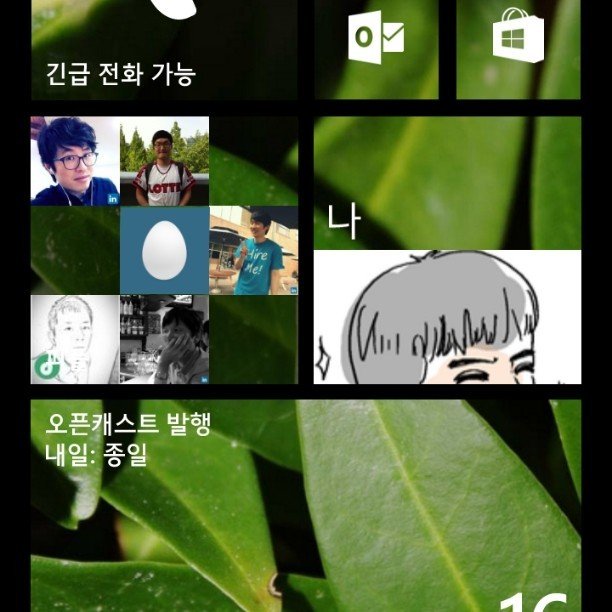The height and width of the screenshot is (612, 612).
Task: Launch the Windows Store tile
Action: tap(518, 45)
